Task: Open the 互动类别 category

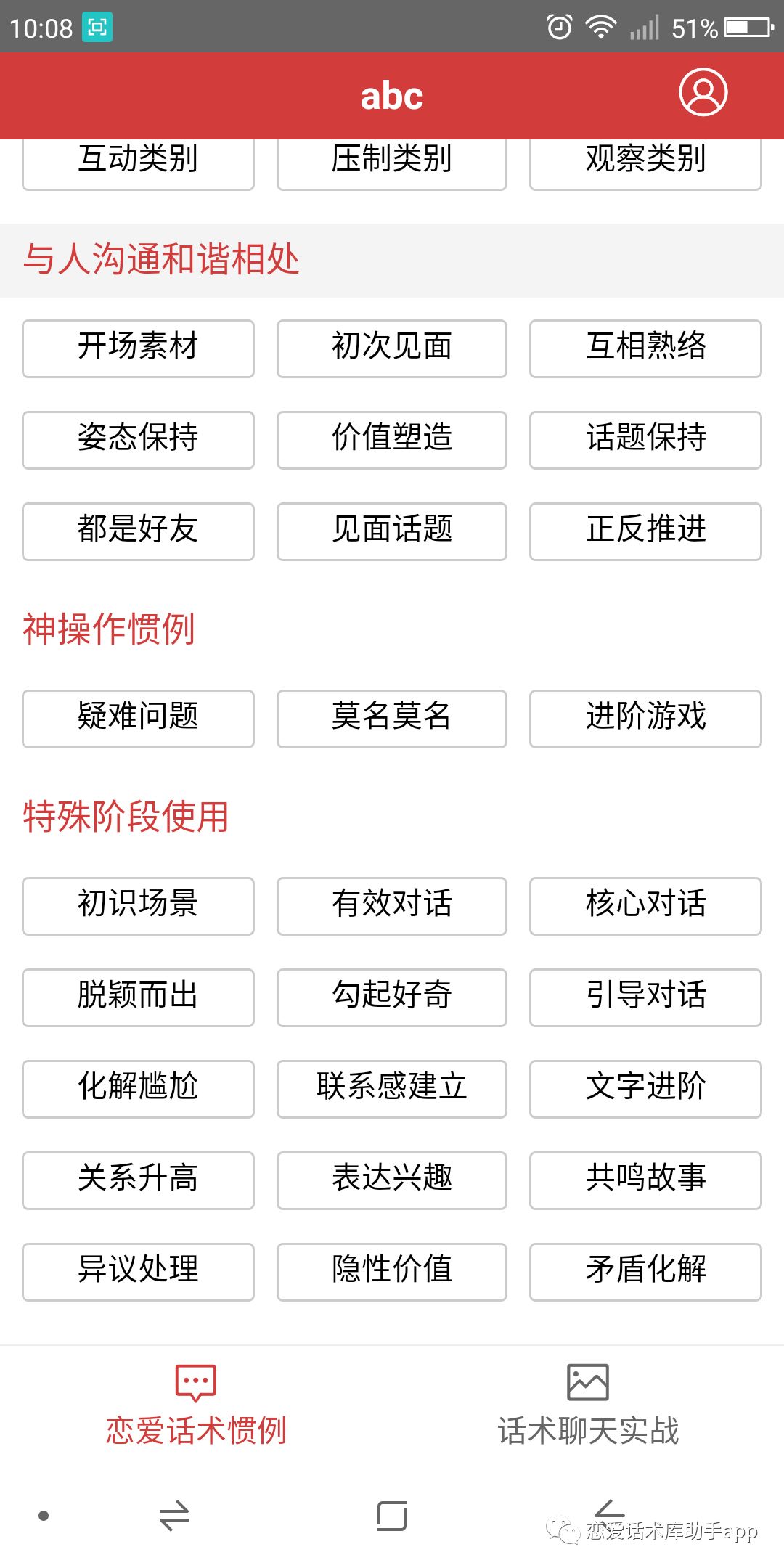Action: coord(138,161)
